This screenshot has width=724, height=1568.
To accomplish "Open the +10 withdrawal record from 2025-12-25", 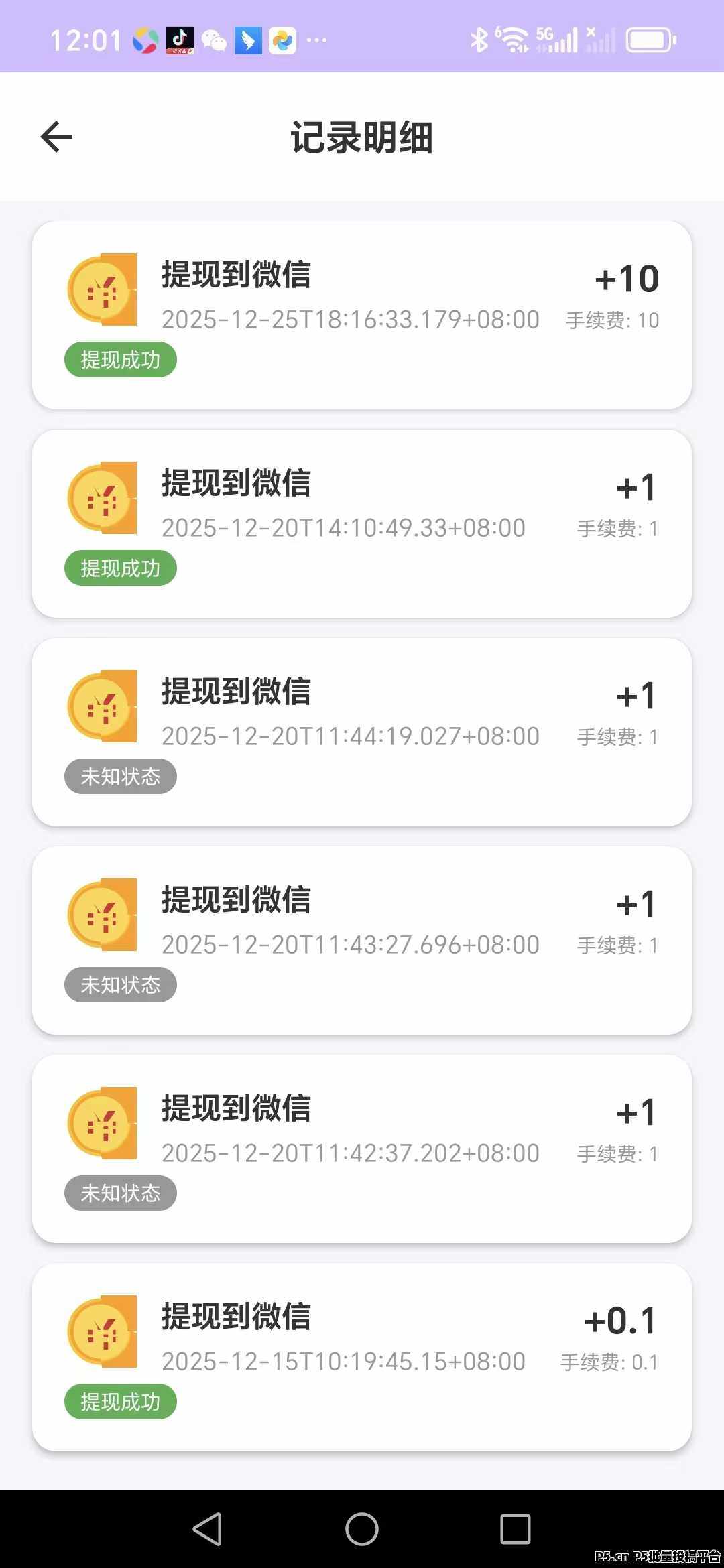I will click(x=362, y=315).
